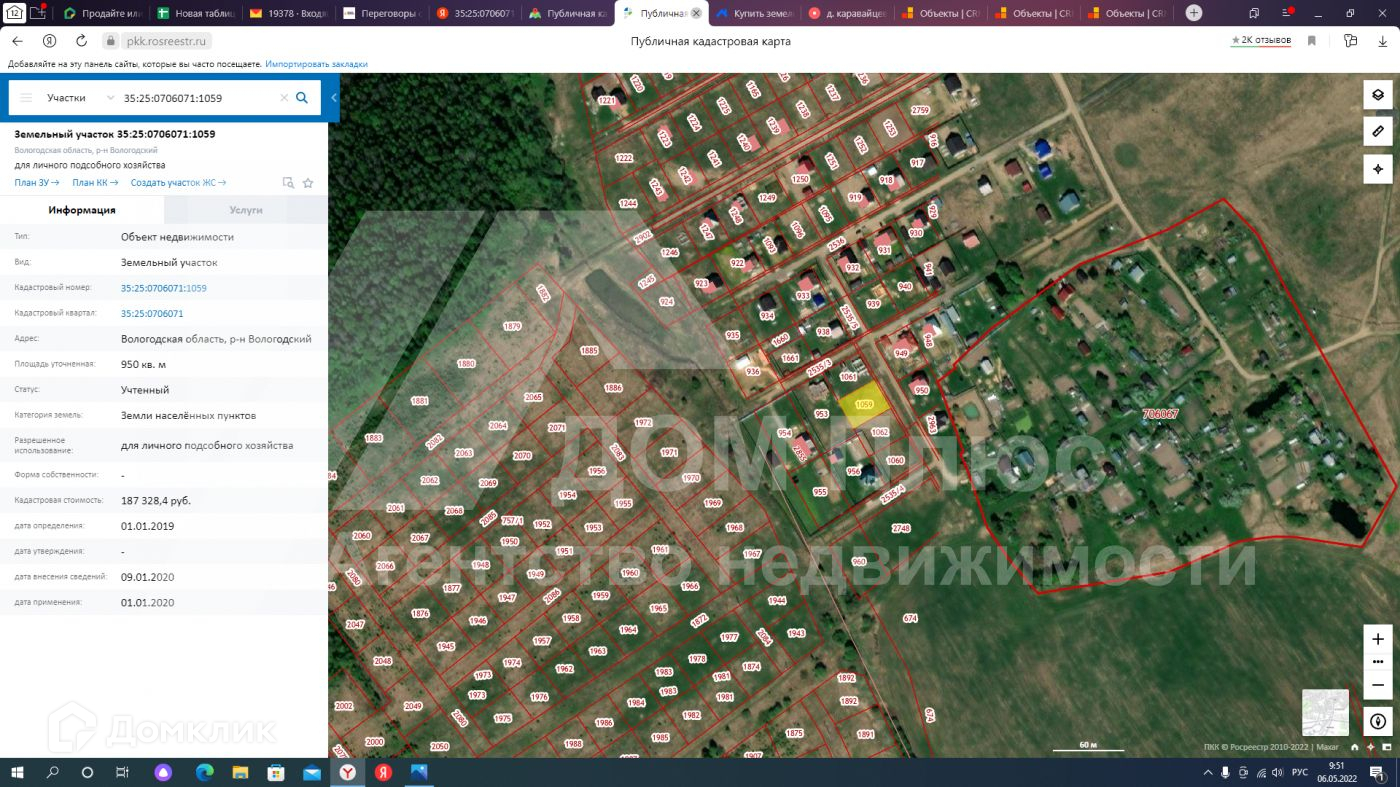Image resolution: width=1400 pixels, height=787 pixels.
Task: Add the parcel to favorites with star
Action: (x=308, y=183)
